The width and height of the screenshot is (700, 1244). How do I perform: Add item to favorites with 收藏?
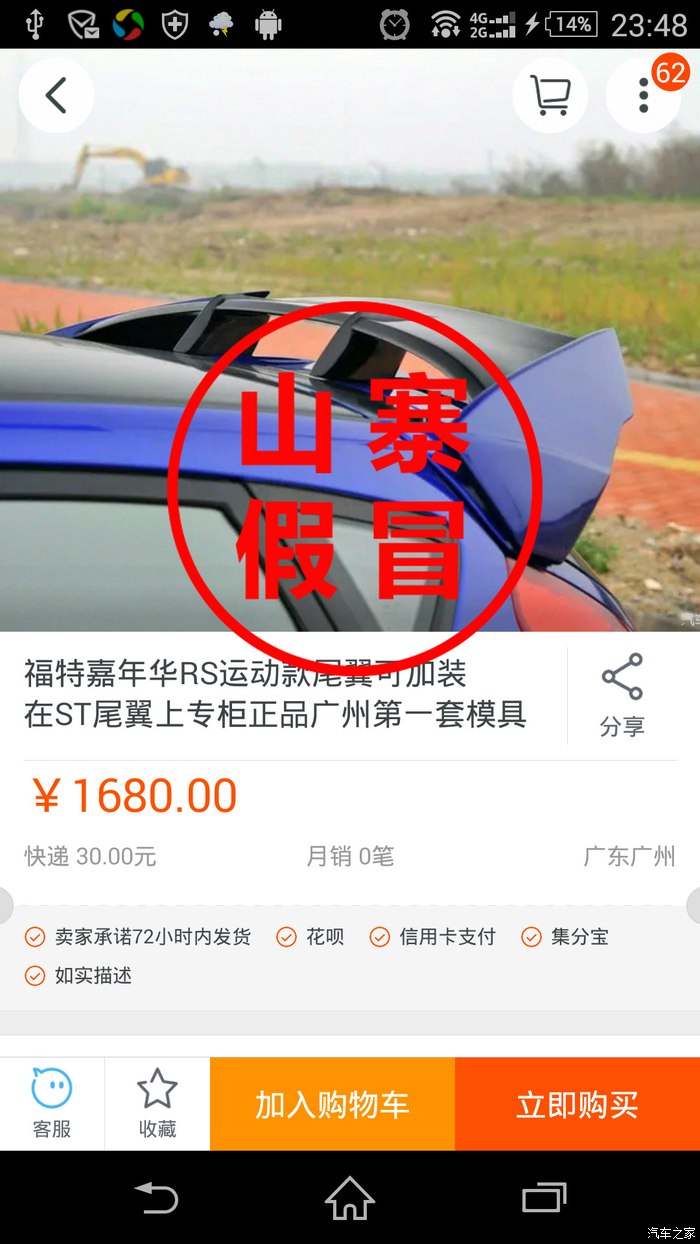pos(157,1104)
